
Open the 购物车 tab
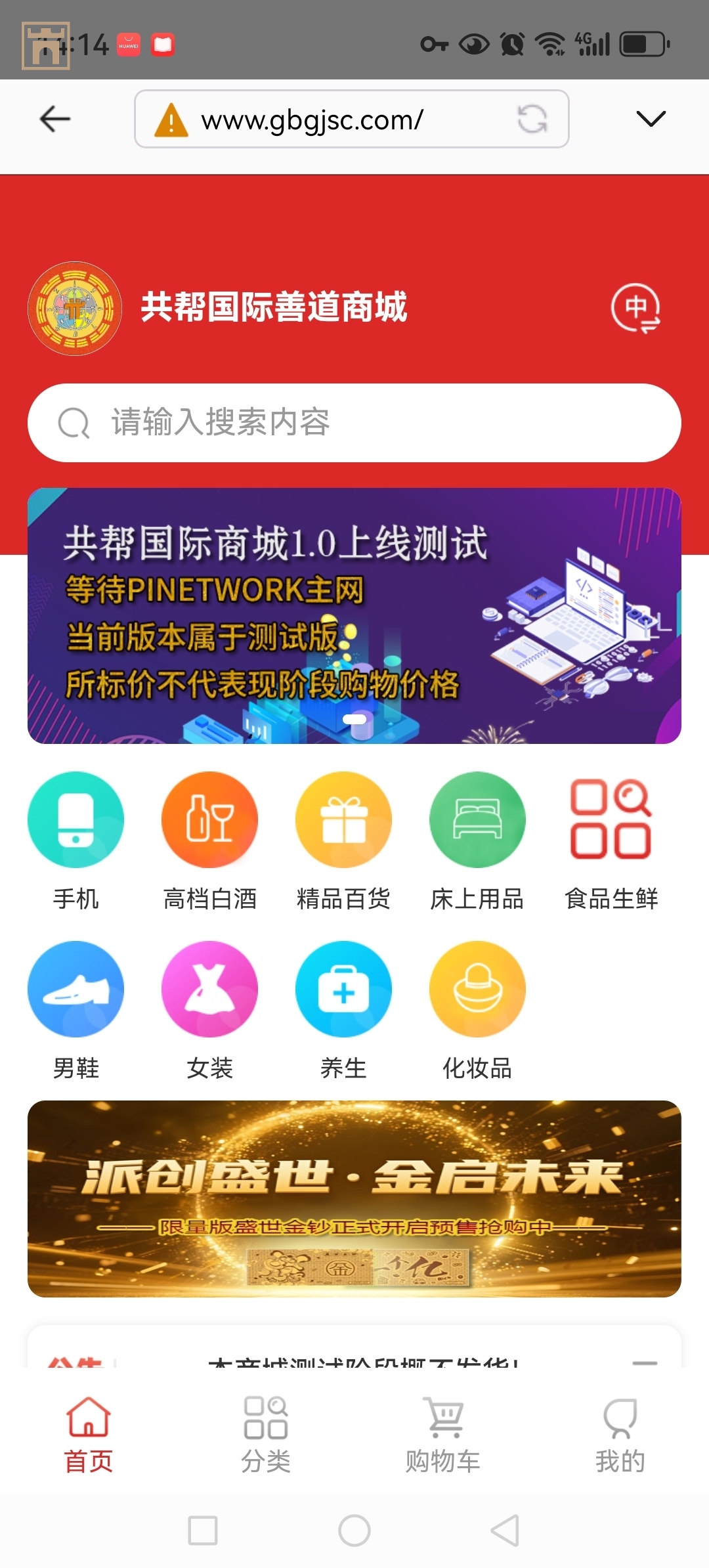tap(443, 1435)
